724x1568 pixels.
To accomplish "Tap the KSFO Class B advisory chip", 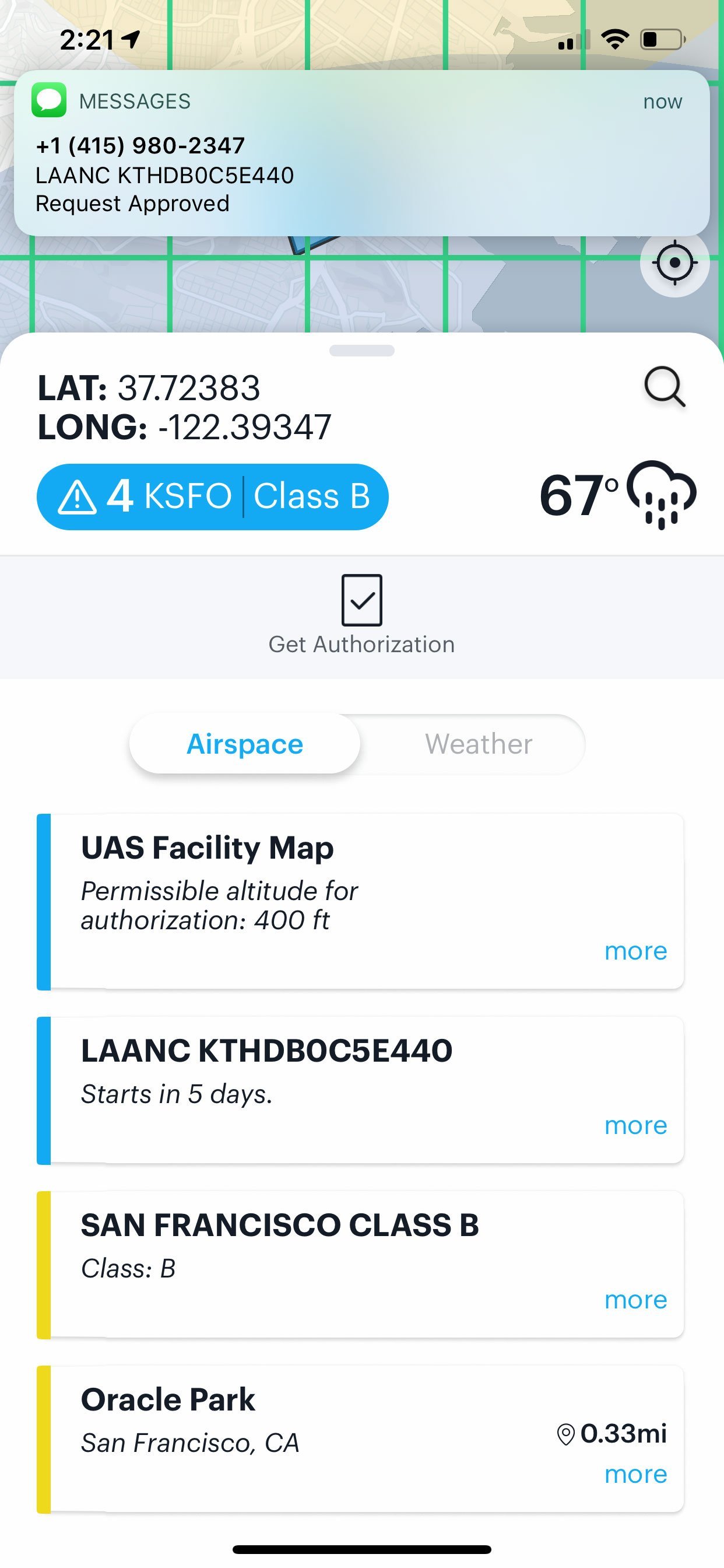I will point(212,496).
